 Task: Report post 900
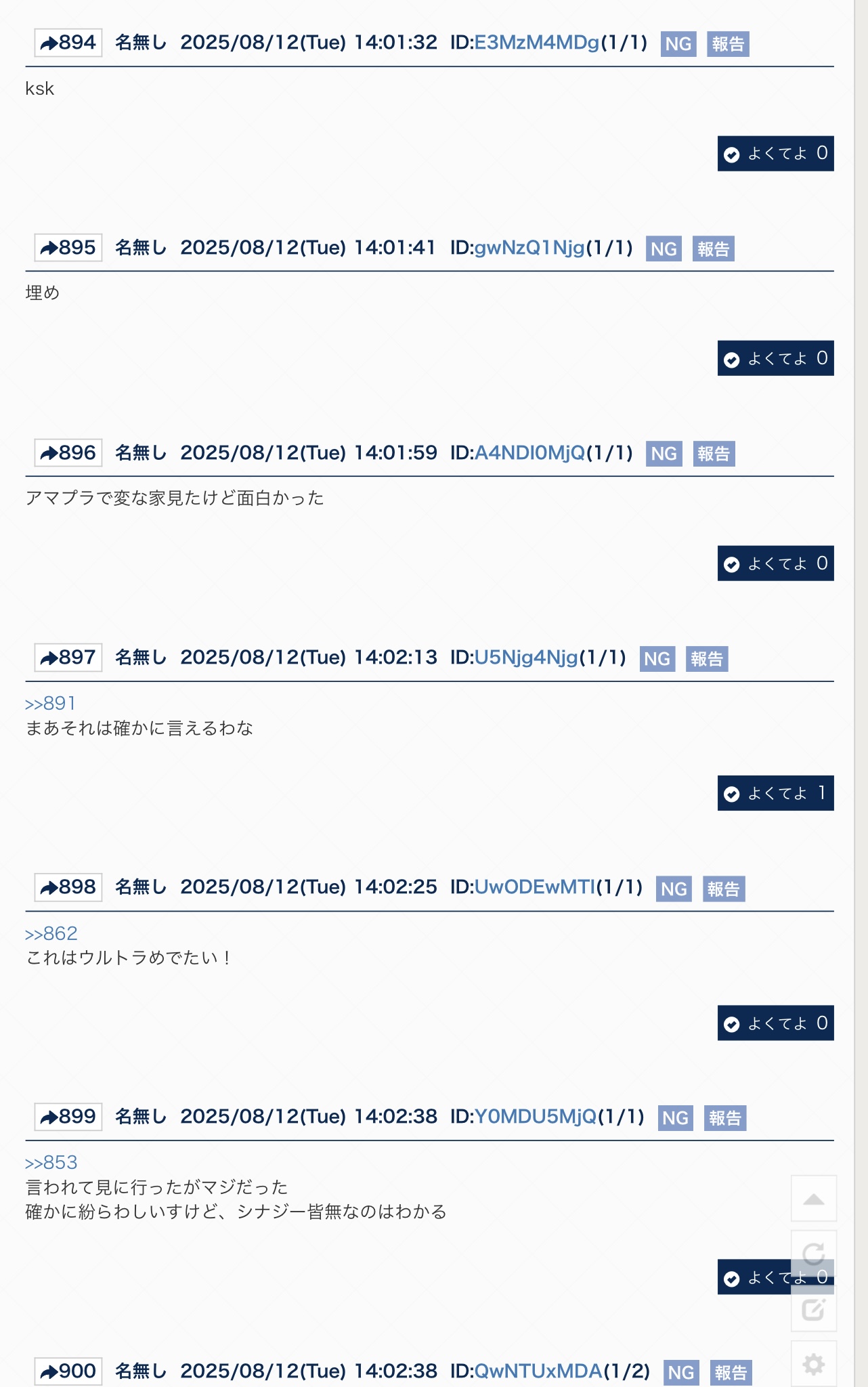point(731,1372)
